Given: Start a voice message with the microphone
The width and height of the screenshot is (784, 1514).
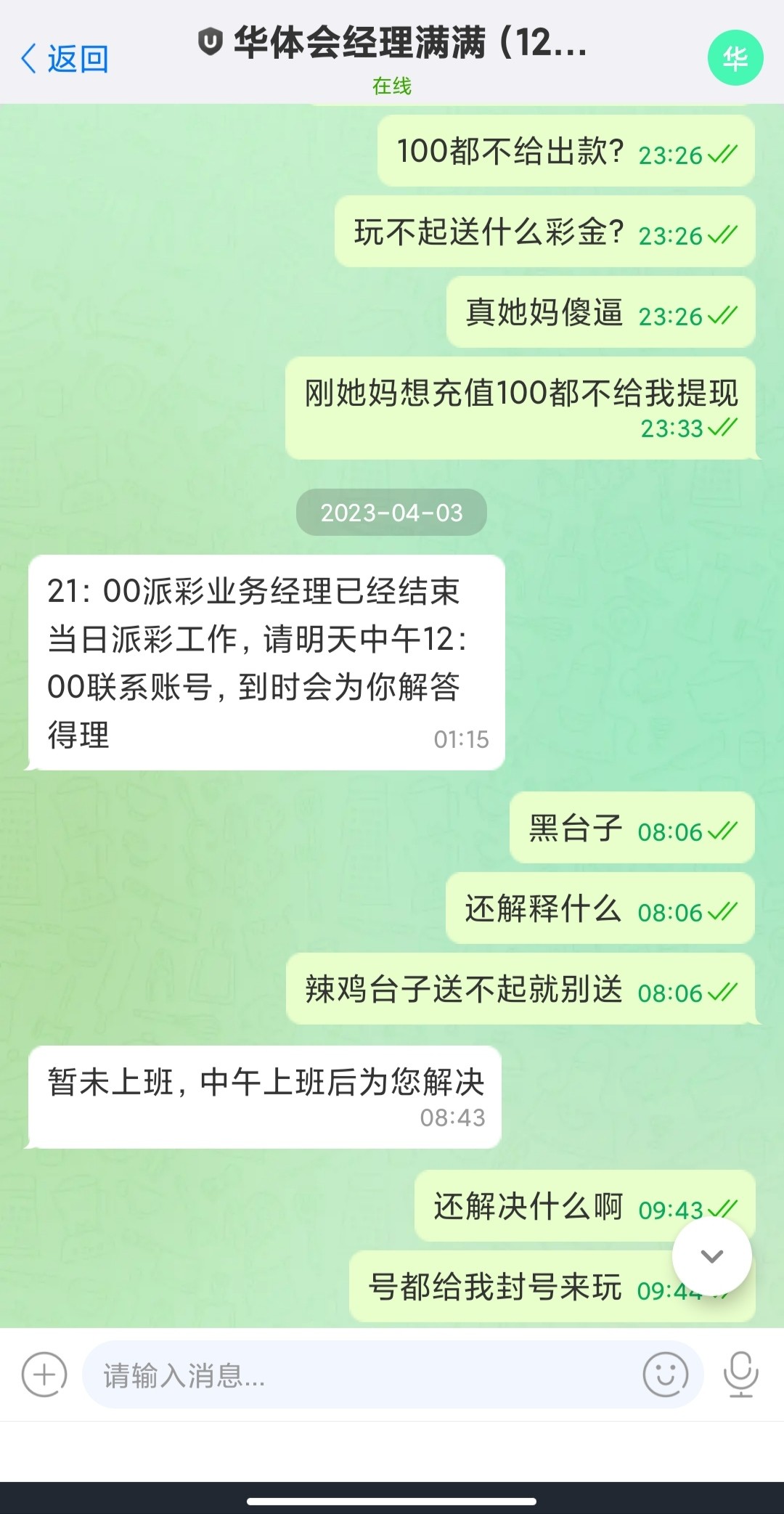Looking at the screenshot, I should [x=740, y=1374].
